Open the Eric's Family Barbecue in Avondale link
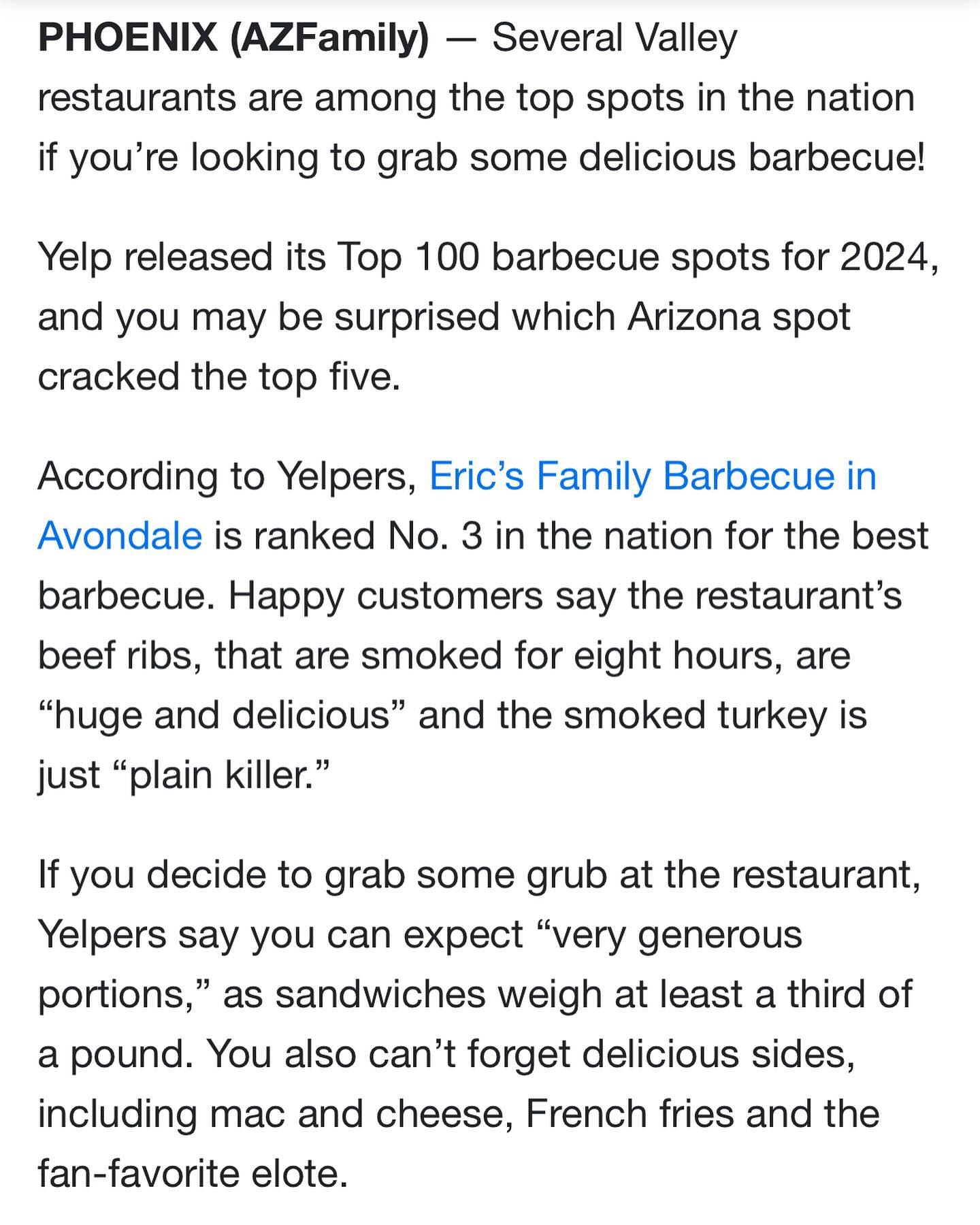 [x=652, y=476]
